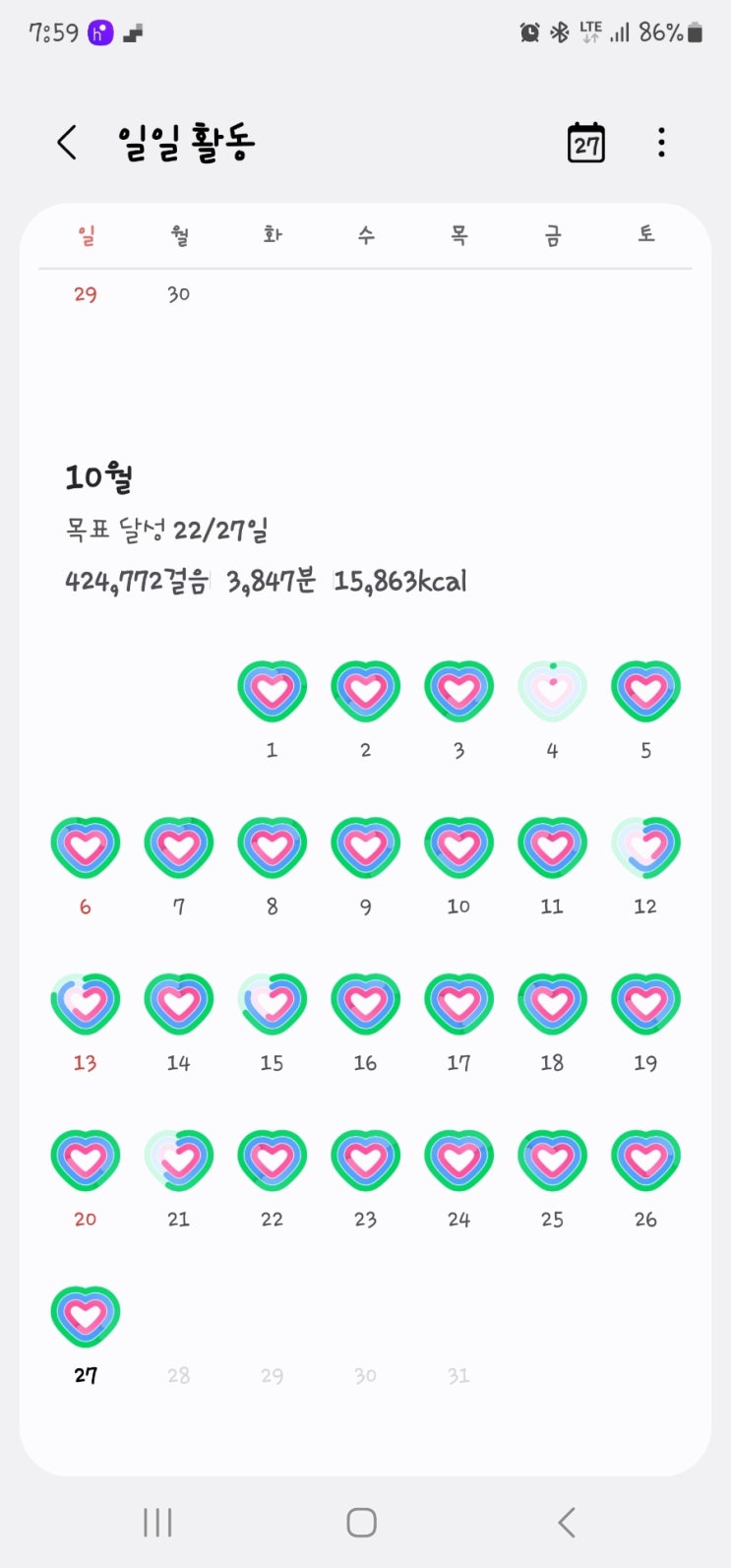This screenshot has width=731, height=1568.
Task: View activity for October 26
Action: coord(645,1160)
